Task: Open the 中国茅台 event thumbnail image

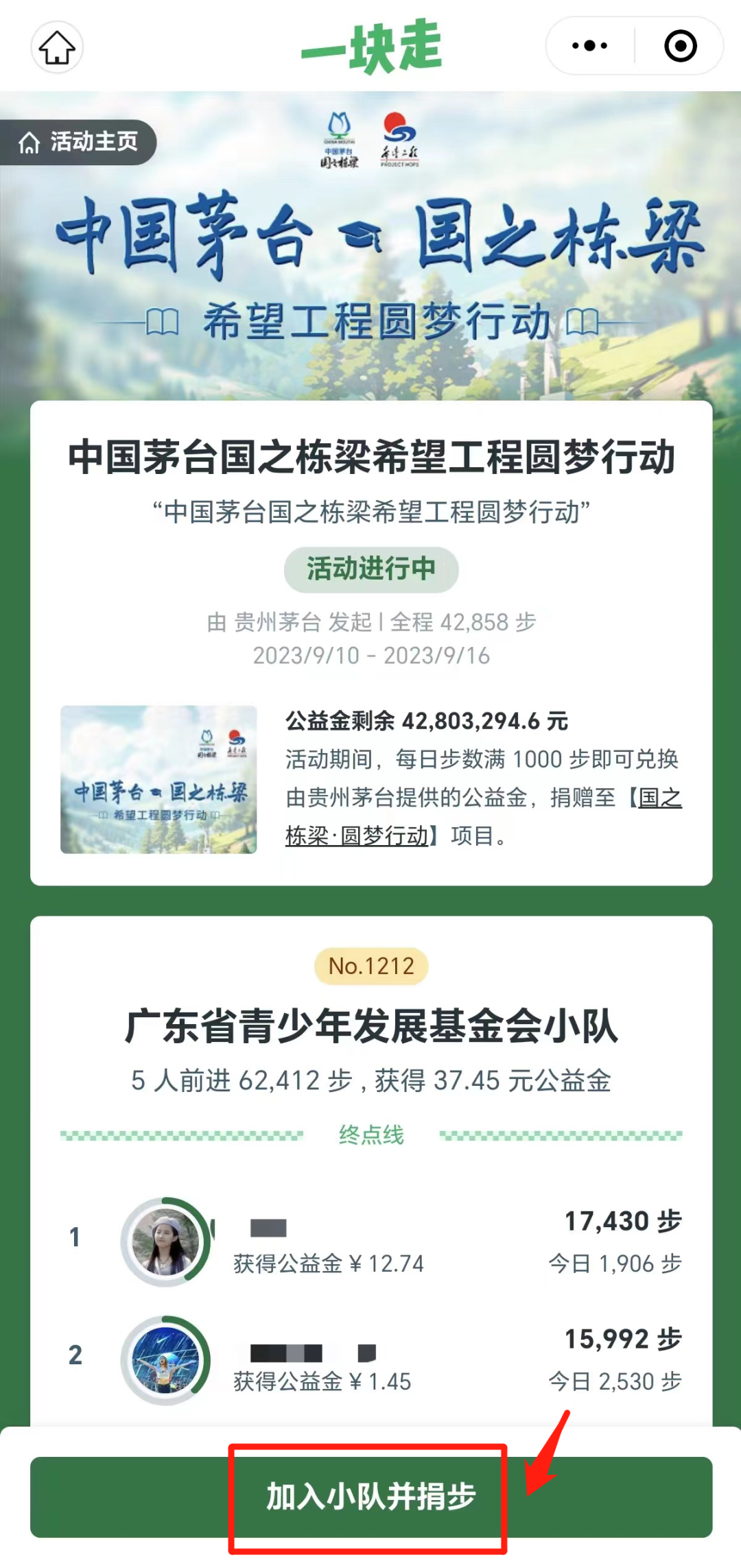Action: [x=158, y=779]
